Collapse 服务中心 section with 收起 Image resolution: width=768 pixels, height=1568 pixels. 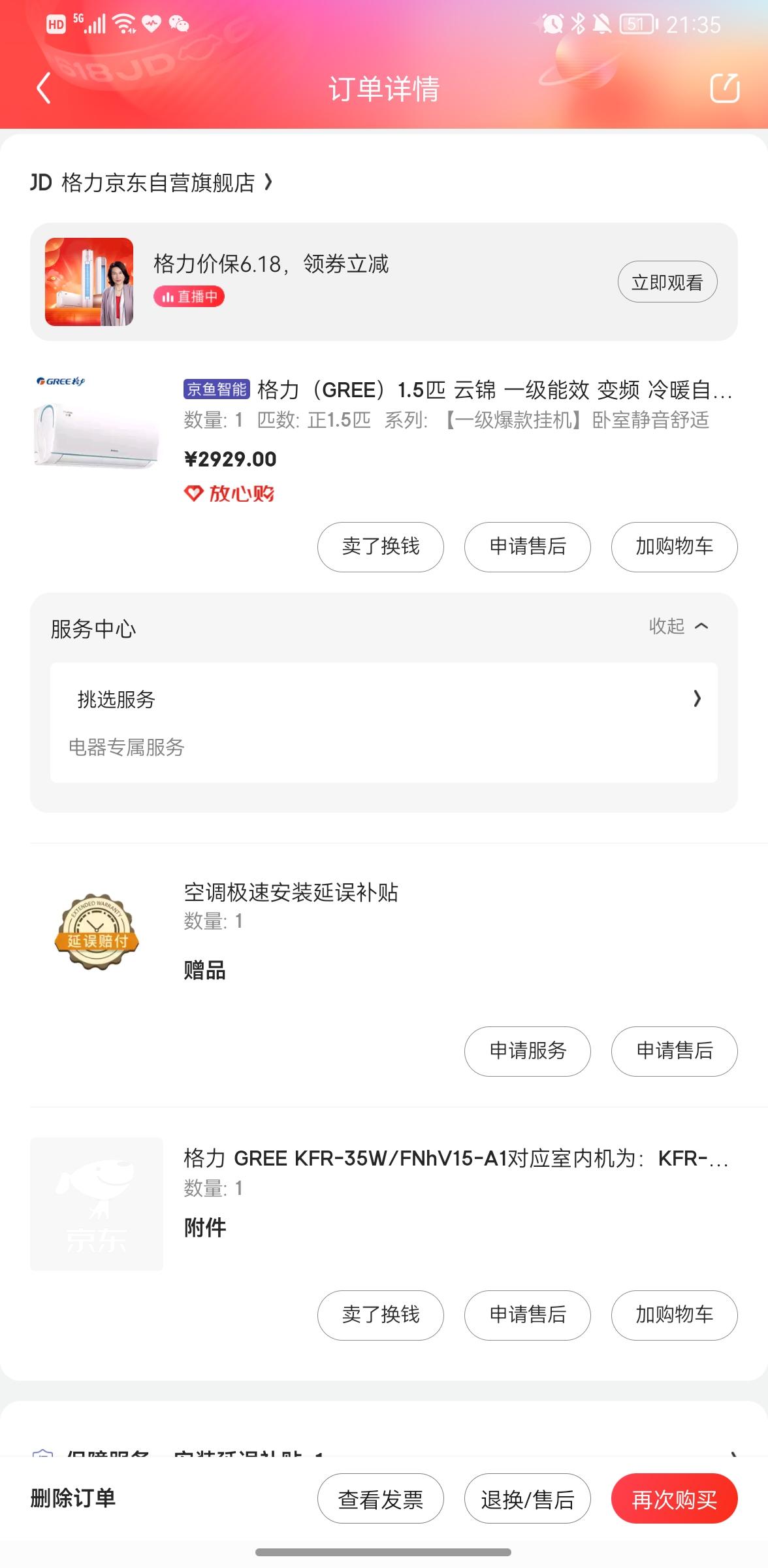pos(678,627)
